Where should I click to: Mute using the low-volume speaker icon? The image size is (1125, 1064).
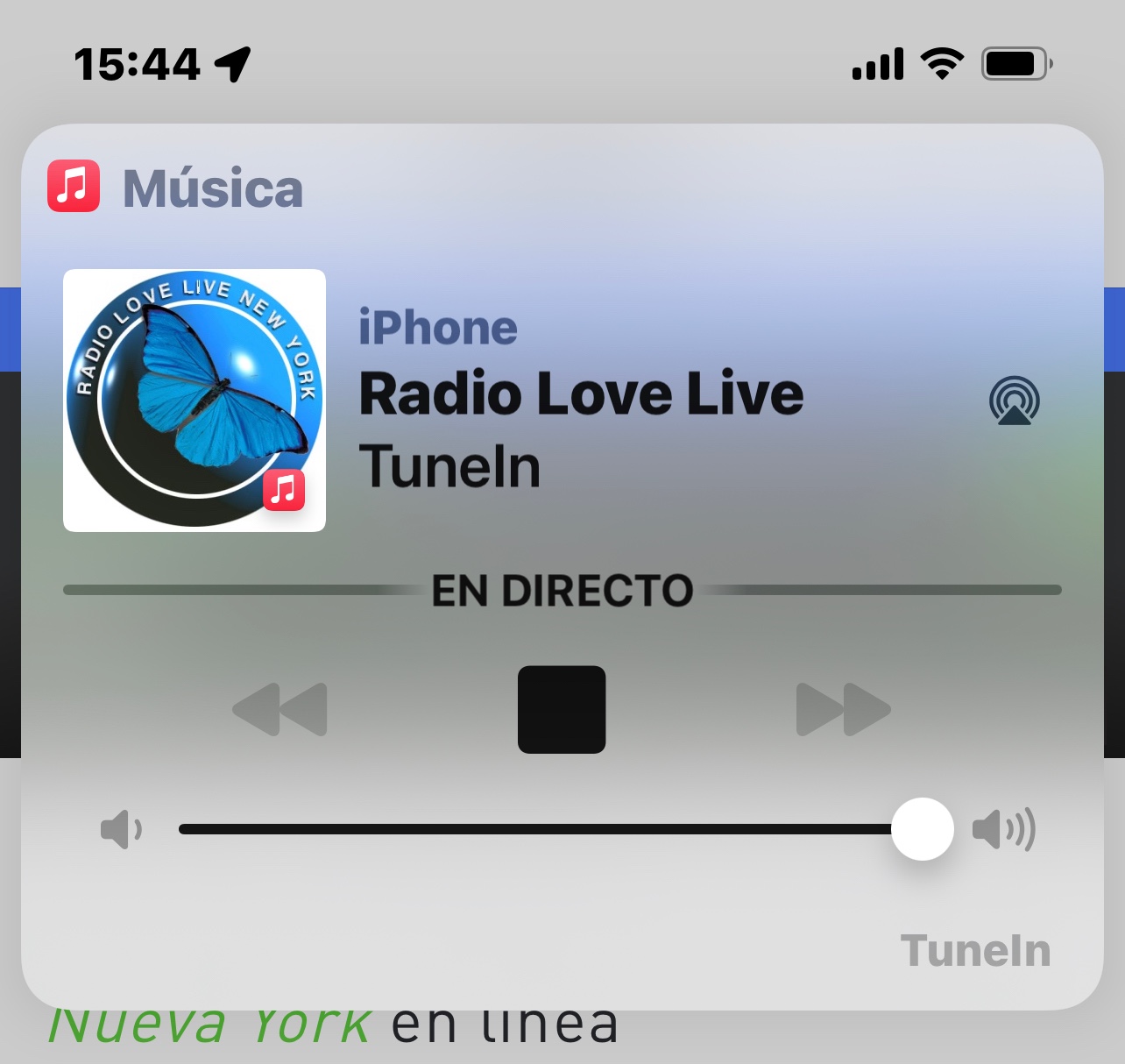(x=121, y=829)
